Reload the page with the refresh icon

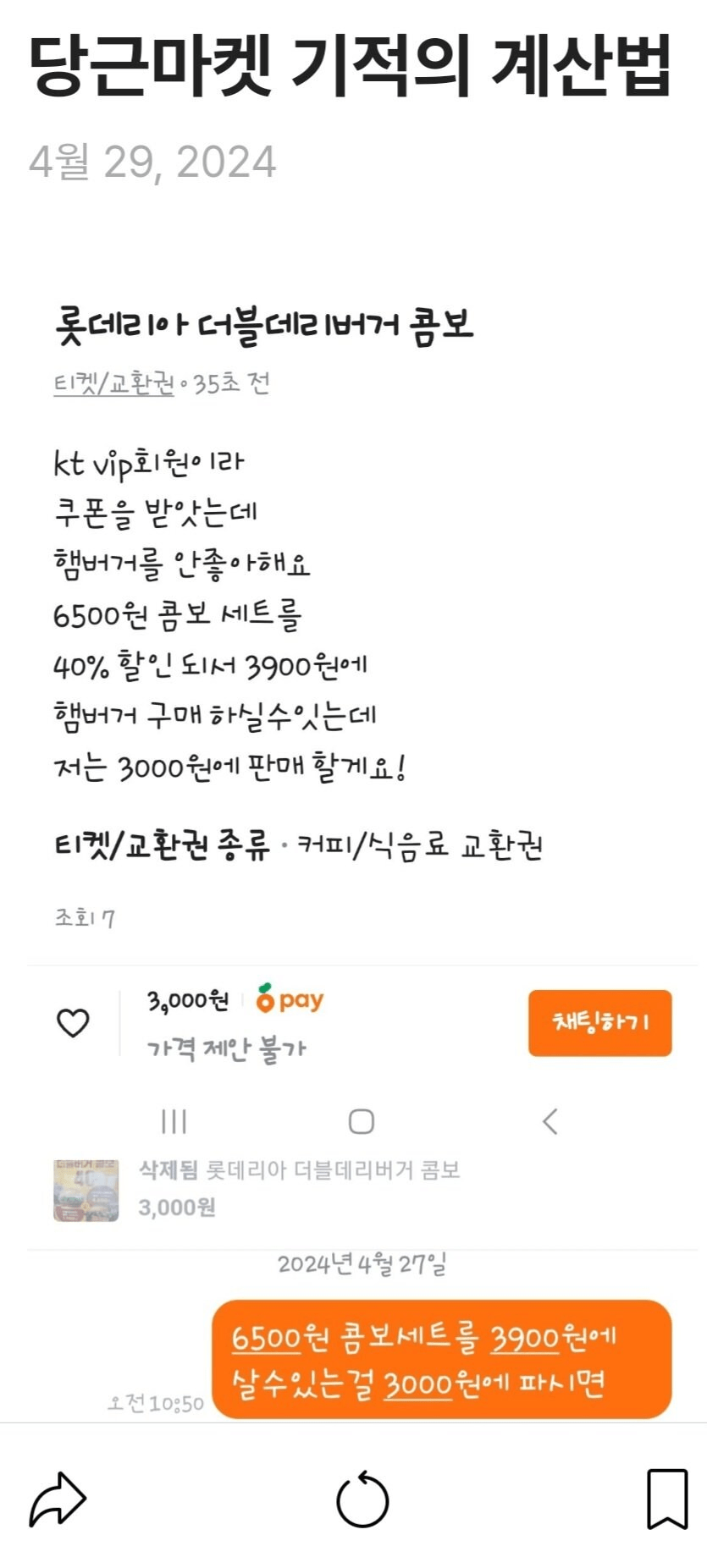point(362,1500)
